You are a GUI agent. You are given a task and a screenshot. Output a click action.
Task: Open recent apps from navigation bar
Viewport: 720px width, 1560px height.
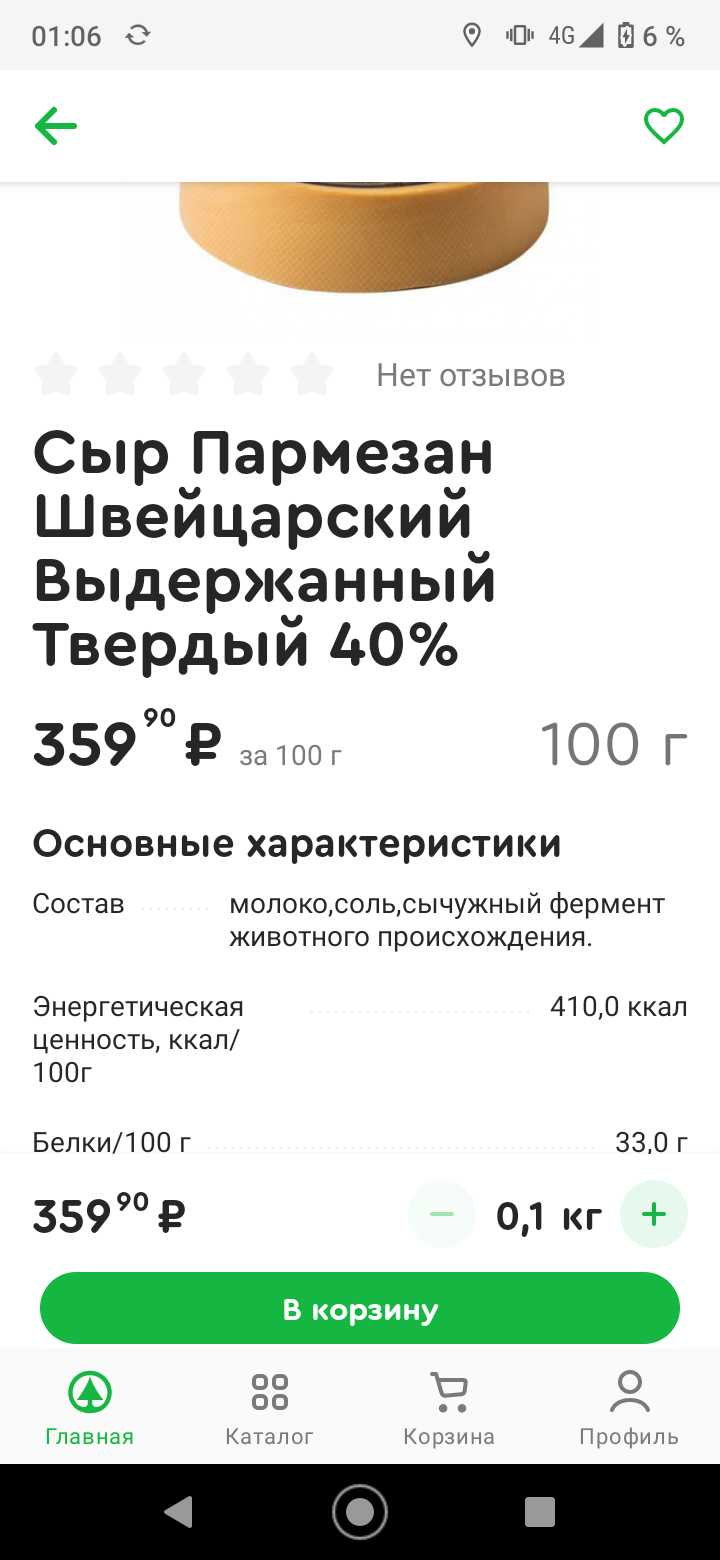(x=539, y=1511)
